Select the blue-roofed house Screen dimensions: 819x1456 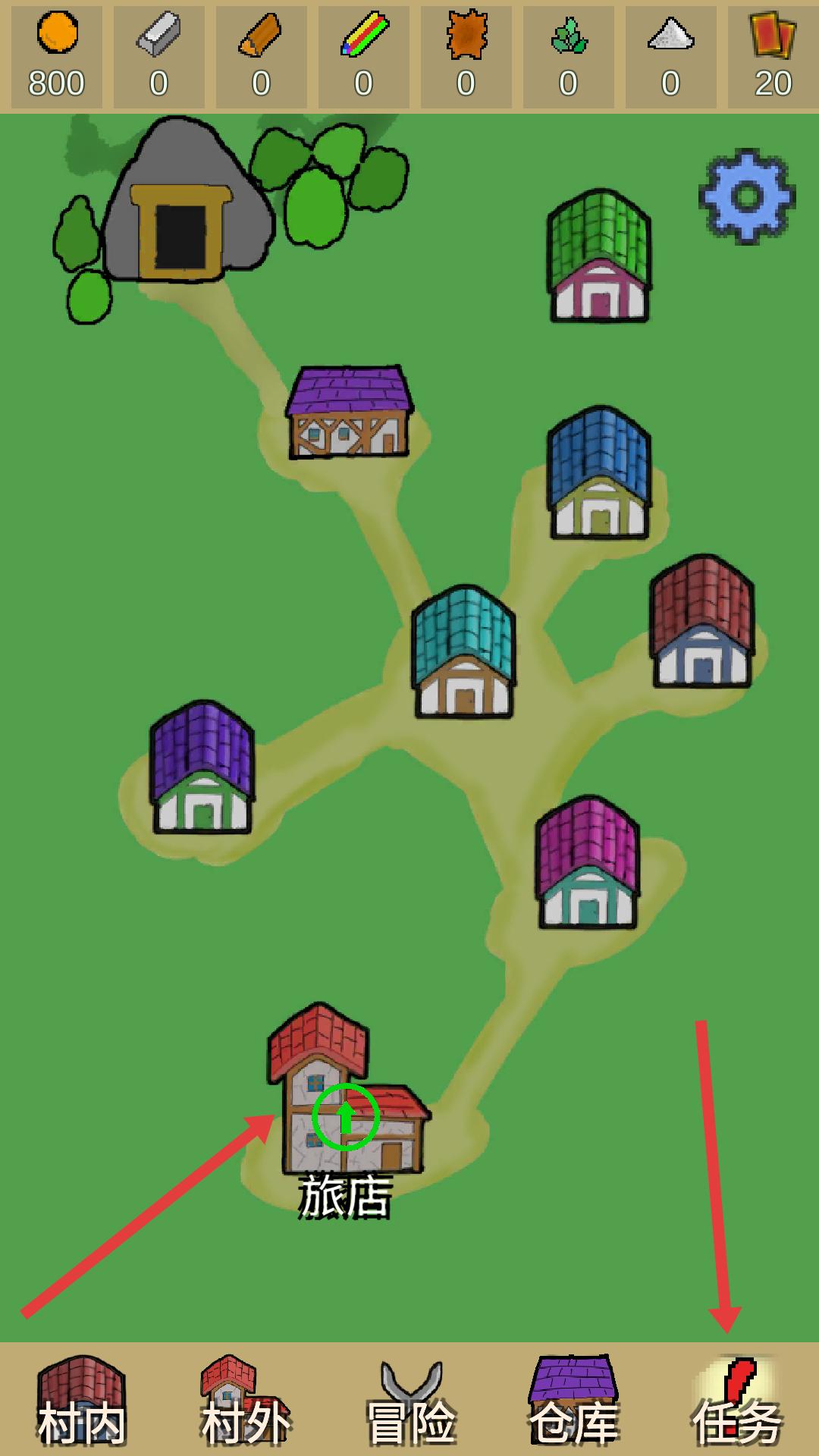[599, 474]
